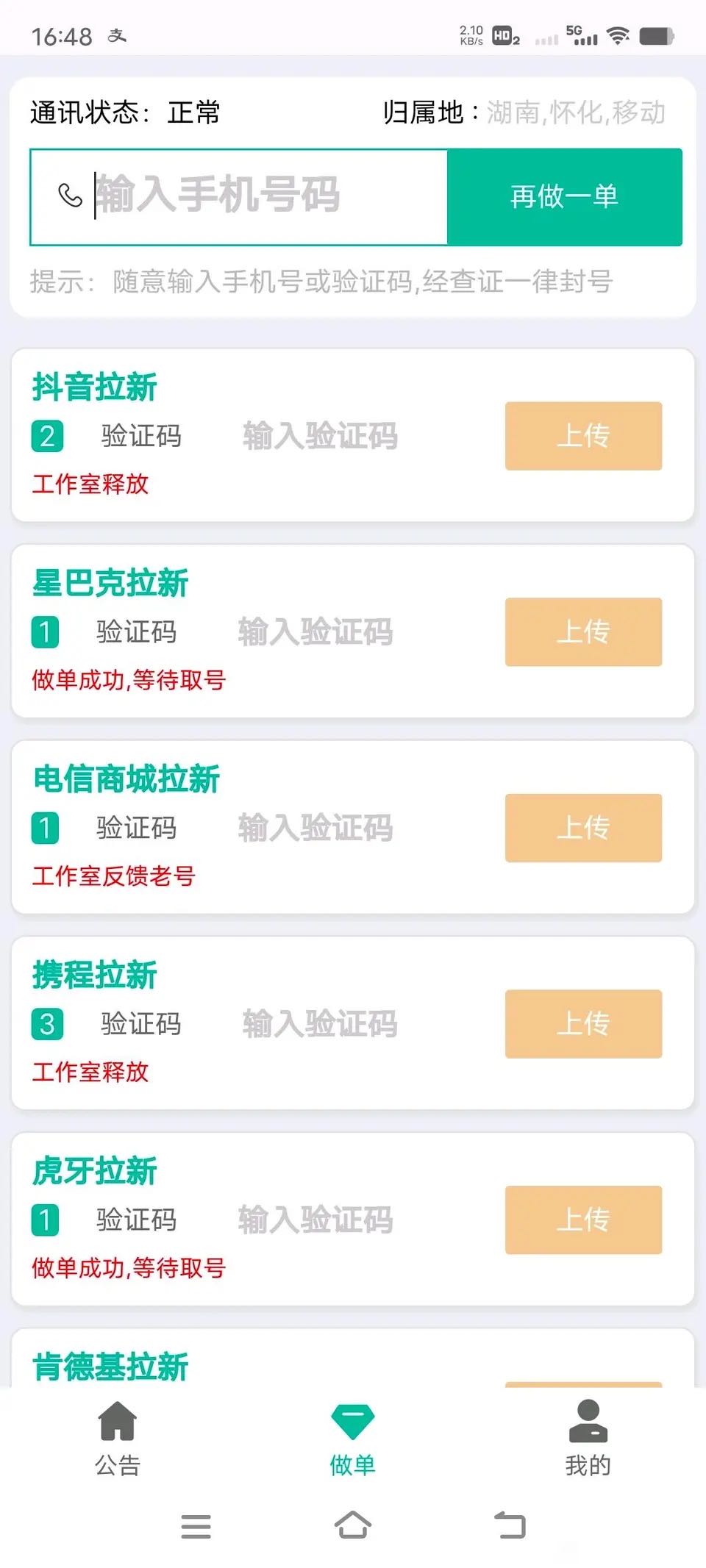Select the 验证码 field for 星巴克拉新
Screen dimensions: 706x1568
coord(316,632)
